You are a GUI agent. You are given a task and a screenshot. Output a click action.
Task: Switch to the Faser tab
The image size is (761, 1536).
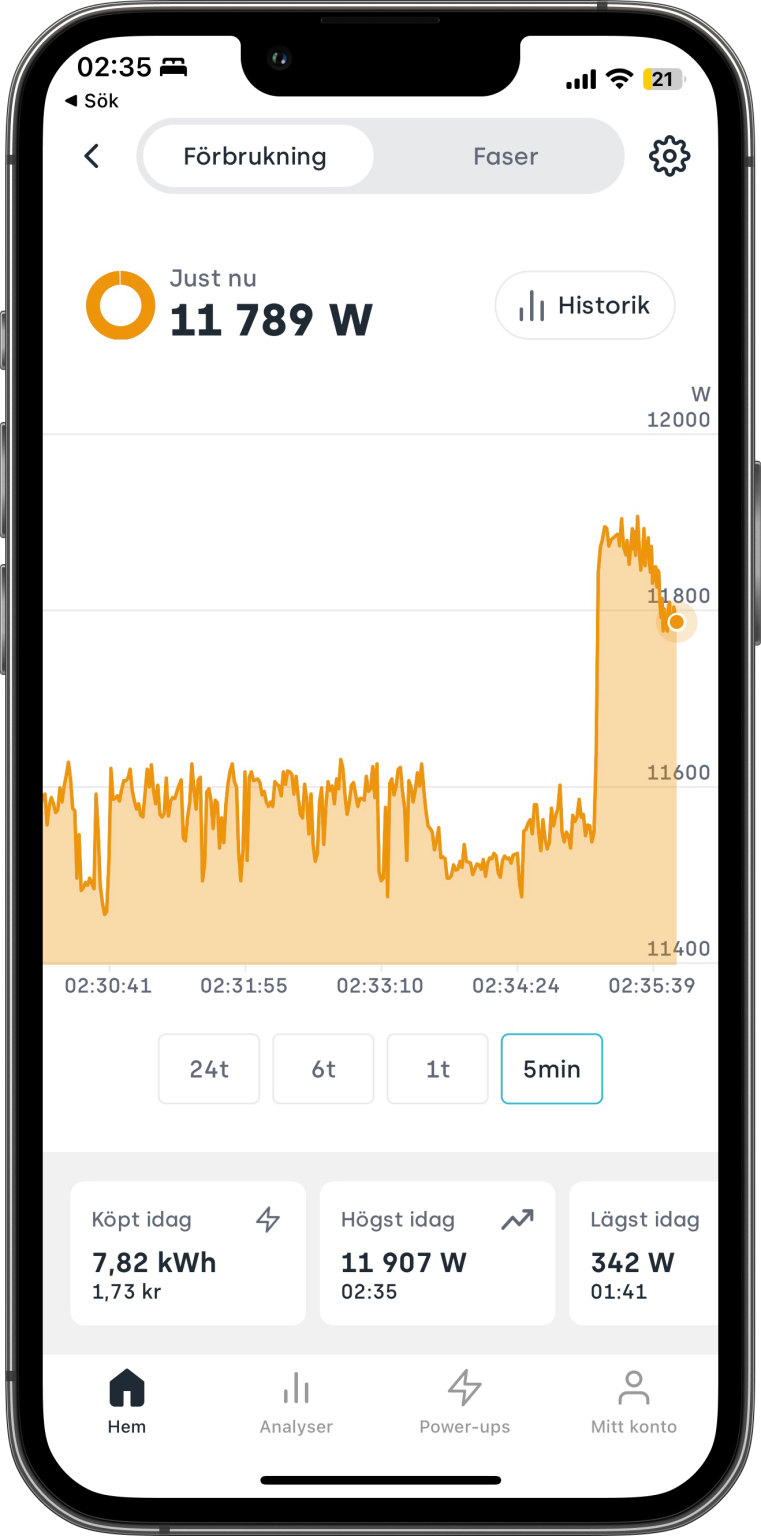coord(505,156)
